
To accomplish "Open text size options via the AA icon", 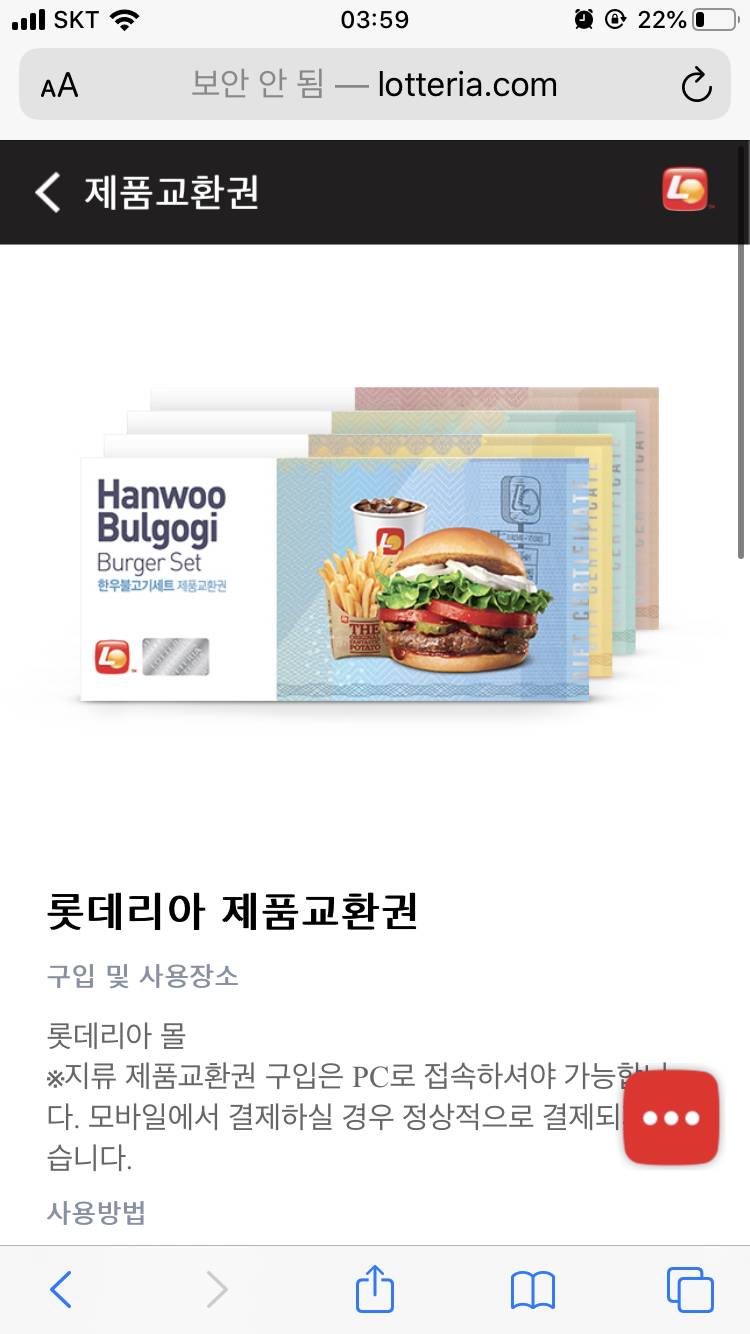I will point(59,85).
